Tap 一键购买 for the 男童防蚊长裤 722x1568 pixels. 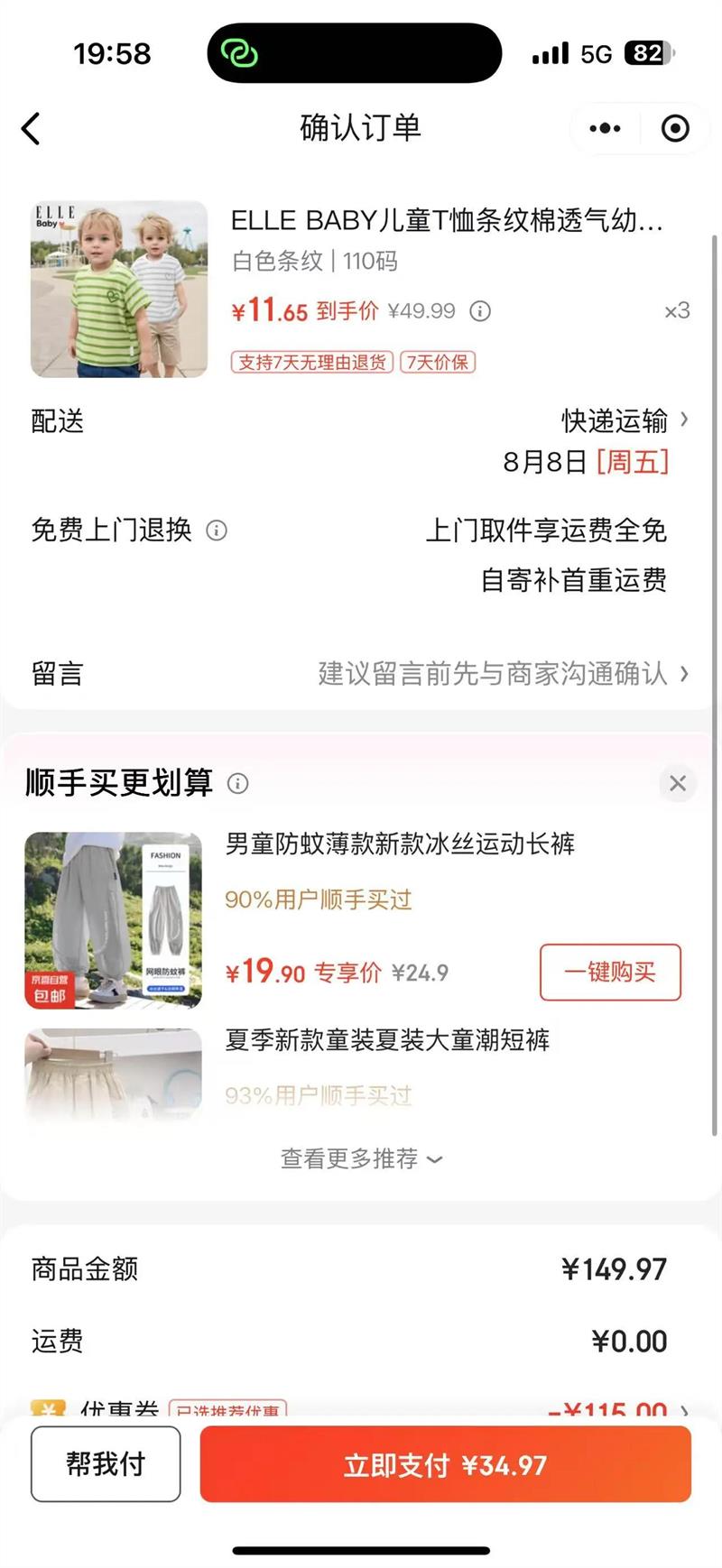coord(610,972)
